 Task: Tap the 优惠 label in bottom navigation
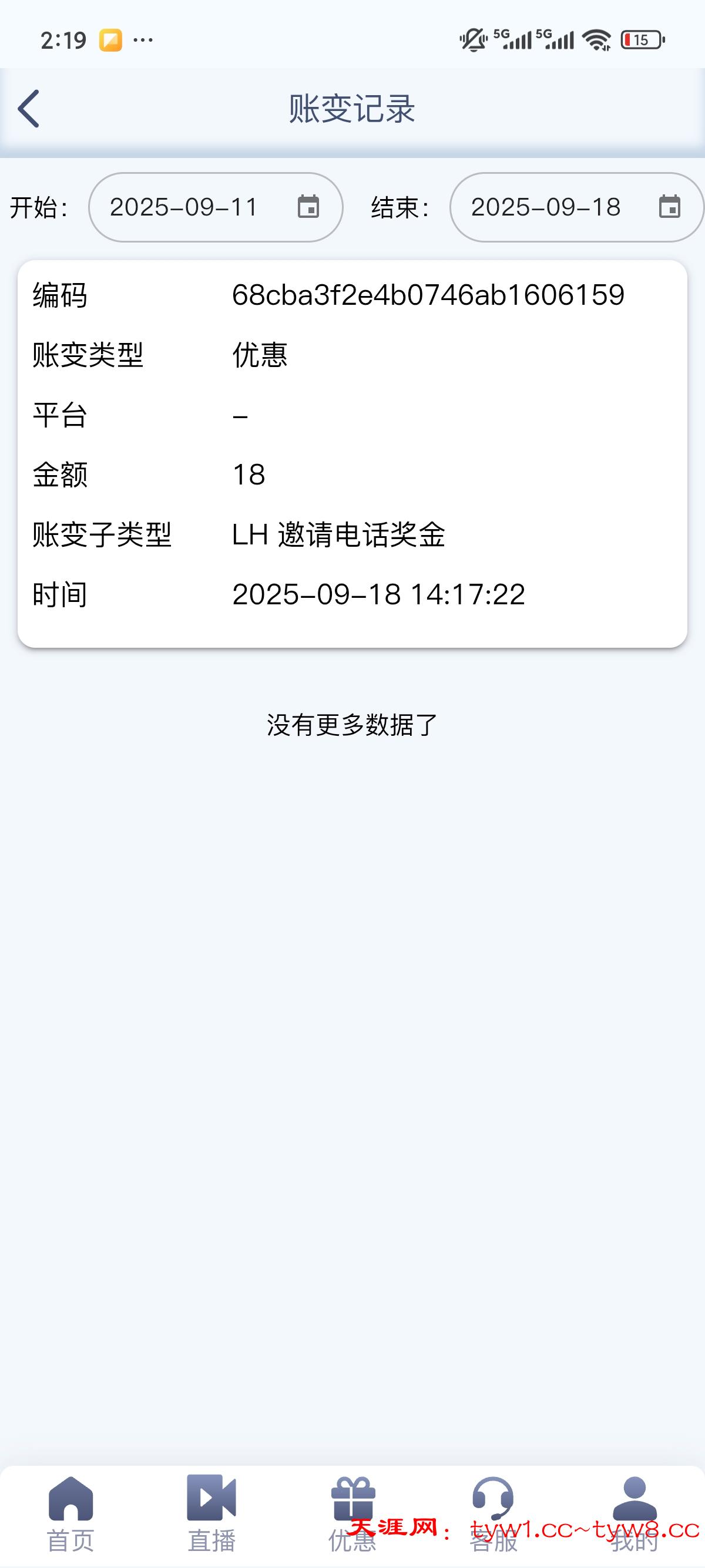pos(352,1540)
